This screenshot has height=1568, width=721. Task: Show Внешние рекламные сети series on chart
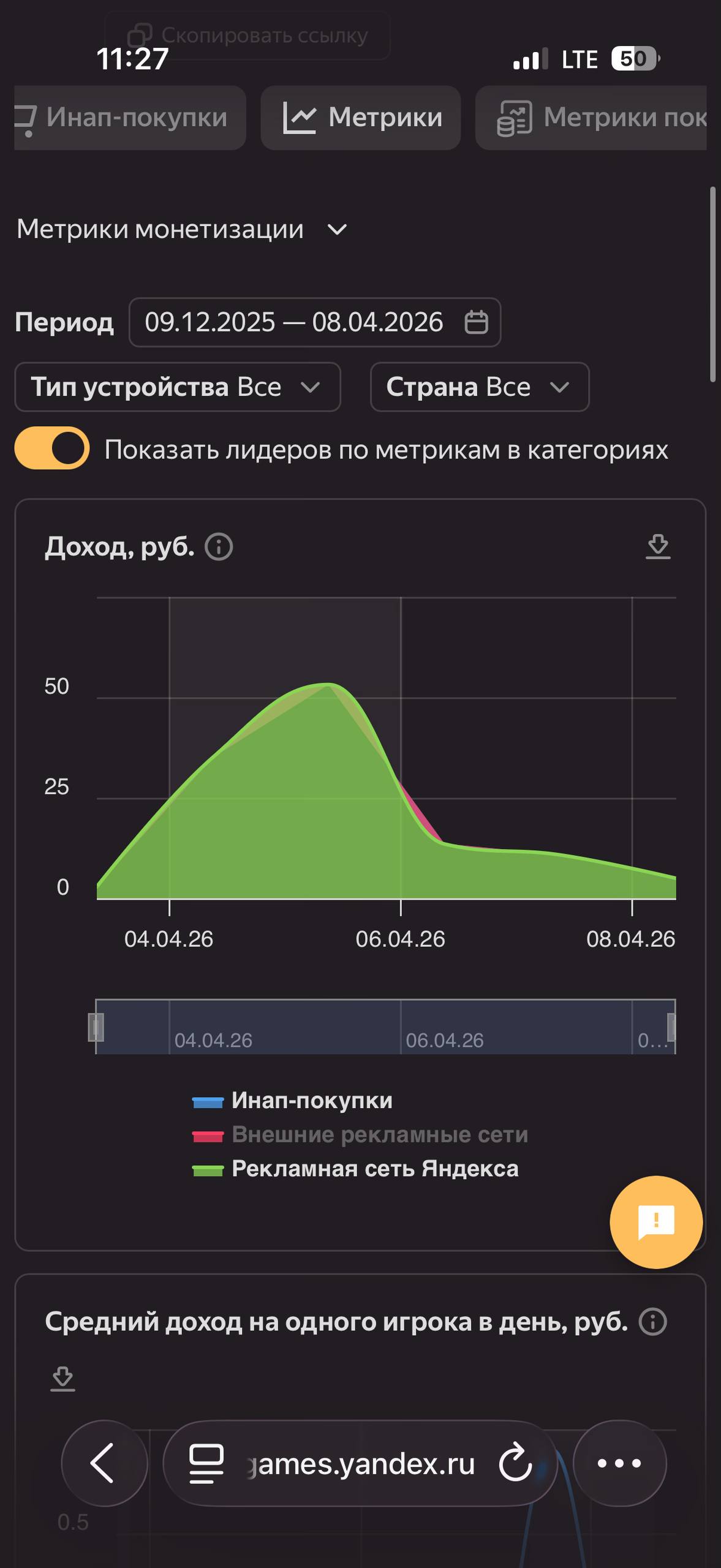pos(379,1135)
